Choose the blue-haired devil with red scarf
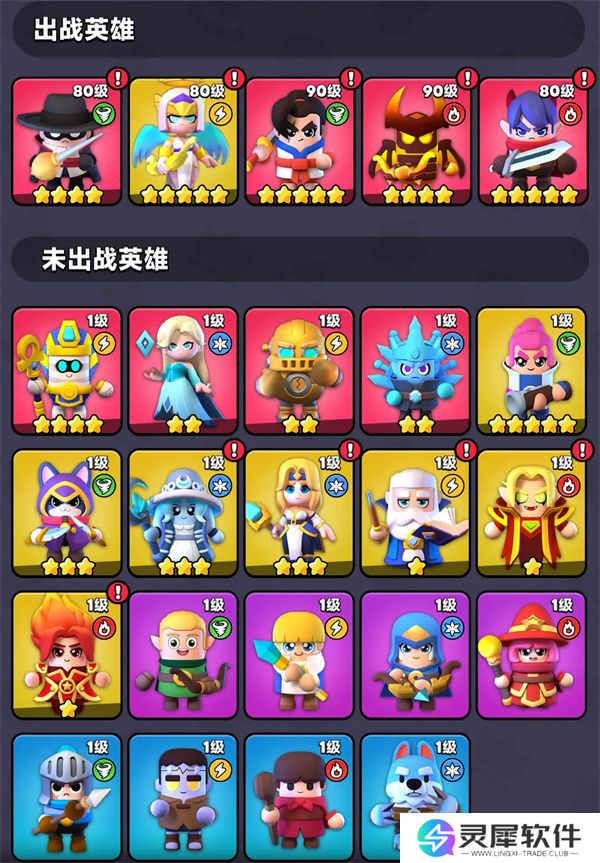Screen dimensions: 600x863 pos(532,141)
